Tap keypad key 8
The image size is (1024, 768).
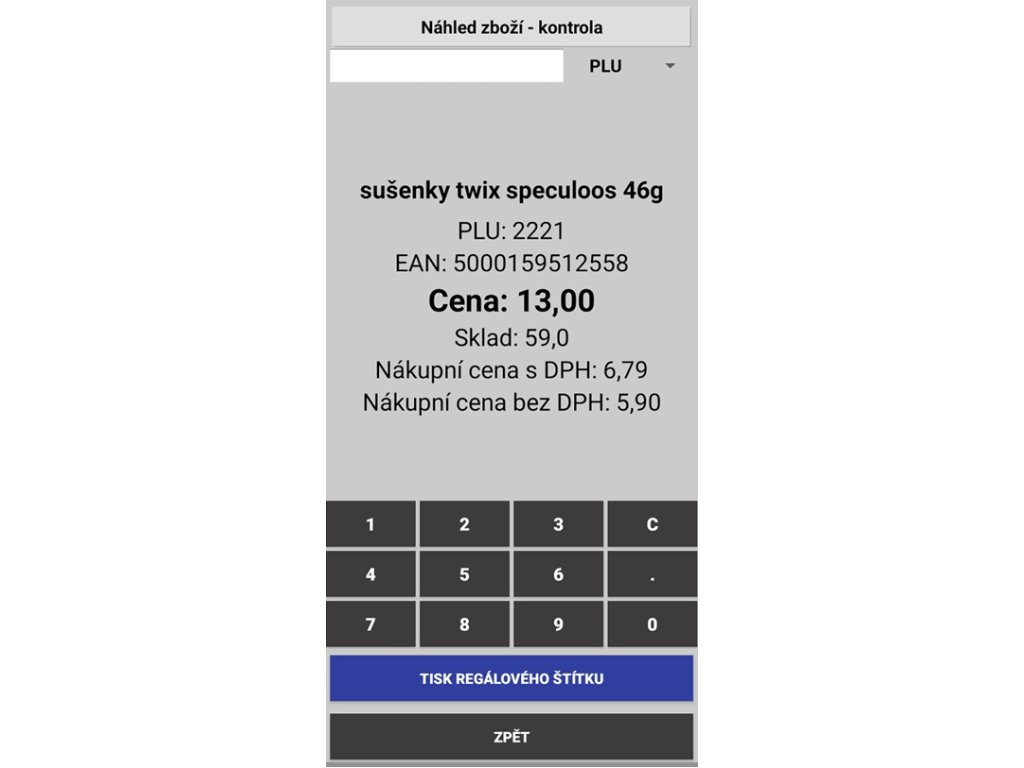(x=464, y=624)
